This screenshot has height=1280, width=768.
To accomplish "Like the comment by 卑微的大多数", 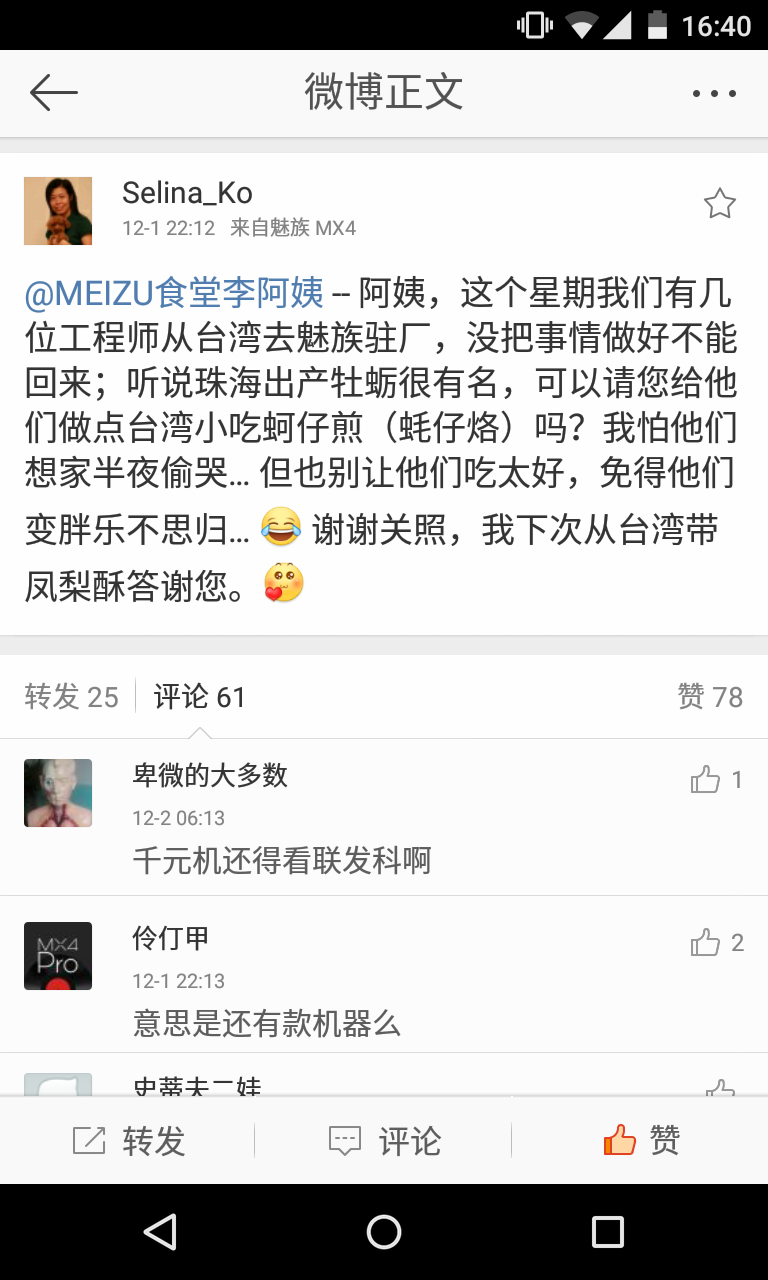I will (x=717, y=780).
